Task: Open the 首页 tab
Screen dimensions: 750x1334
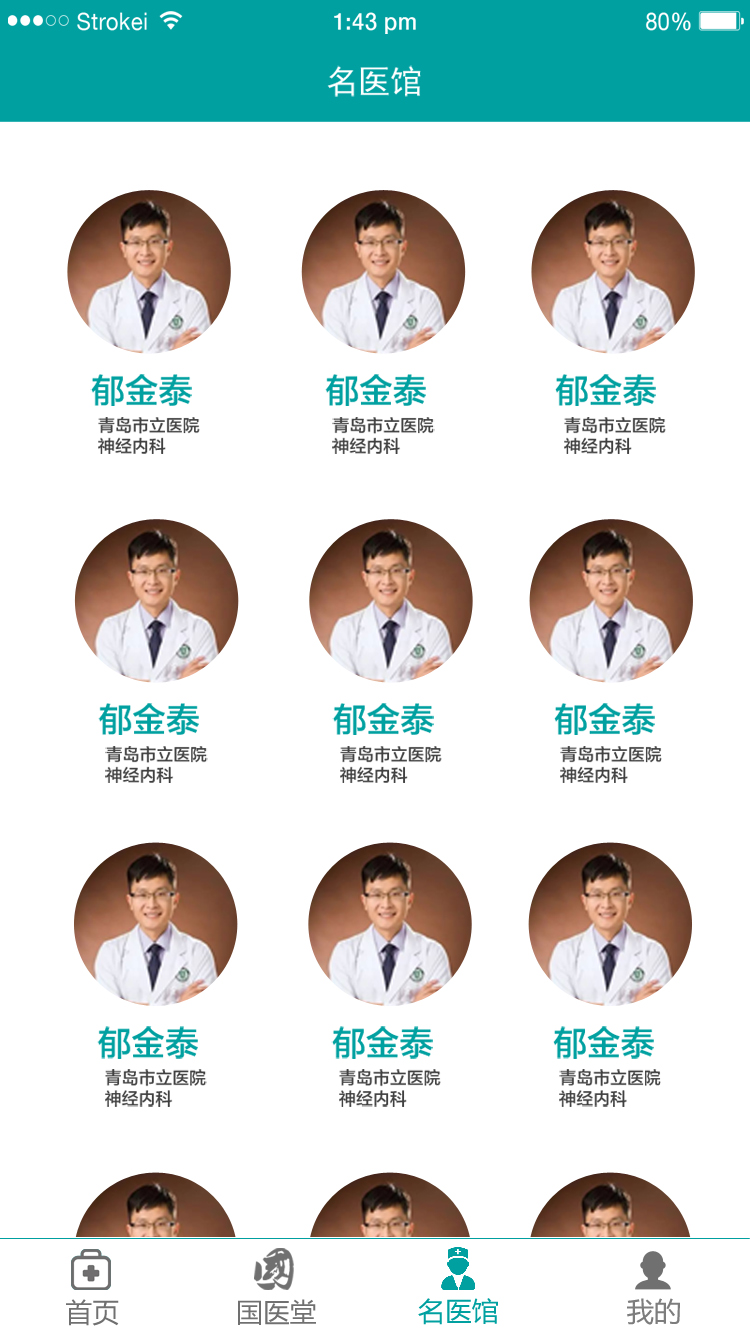Action: pos(92,1287)
